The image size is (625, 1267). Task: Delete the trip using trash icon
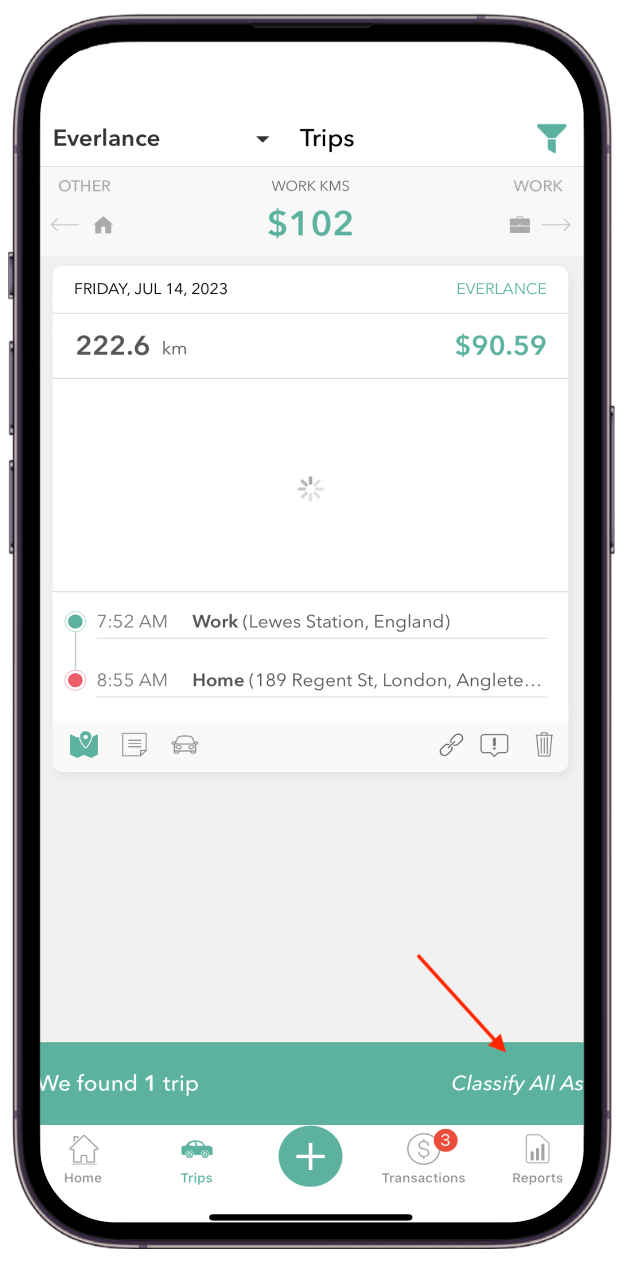pyautogui.click(x=543, y=744)
